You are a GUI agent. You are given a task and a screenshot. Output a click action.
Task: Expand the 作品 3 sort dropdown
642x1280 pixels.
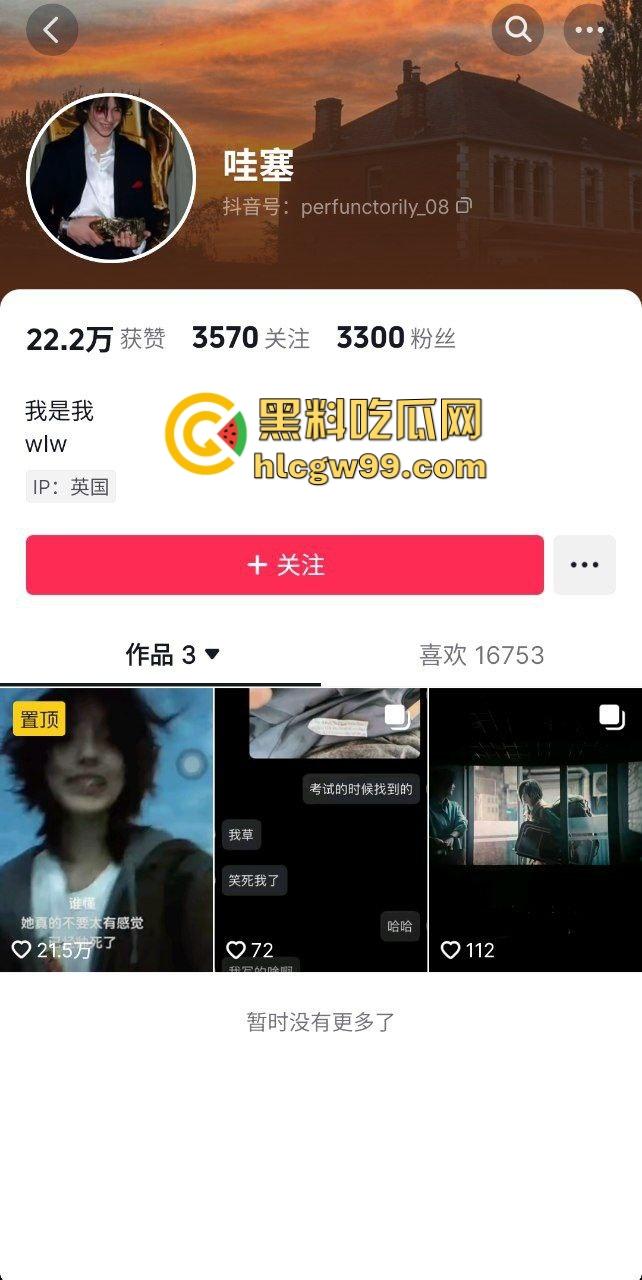pos(212,655)
